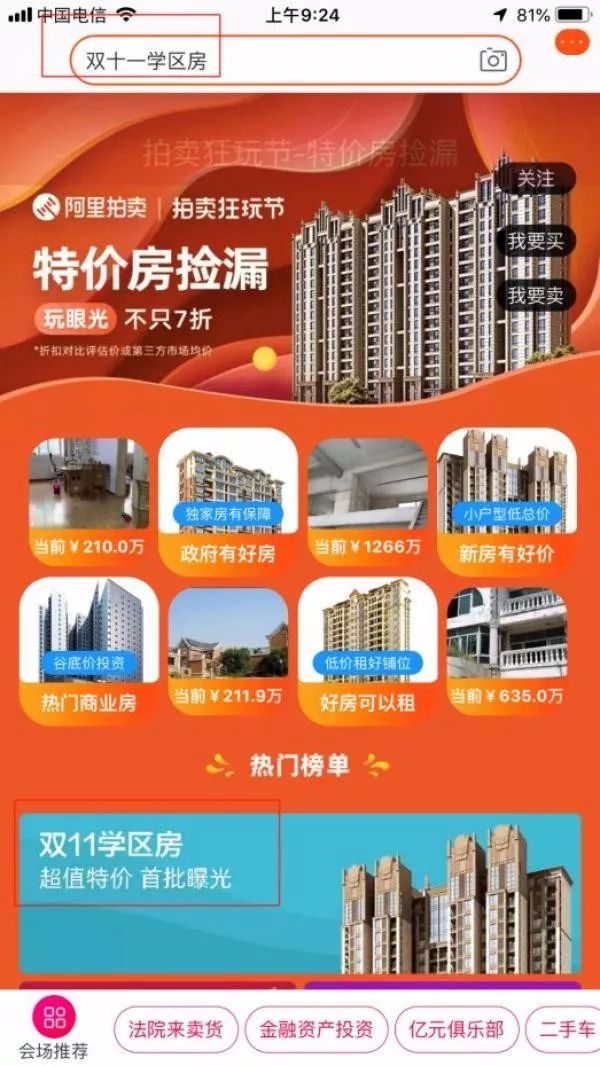Open the camera image-search icon
This screenshot has height=1066, width=600.
493,60
